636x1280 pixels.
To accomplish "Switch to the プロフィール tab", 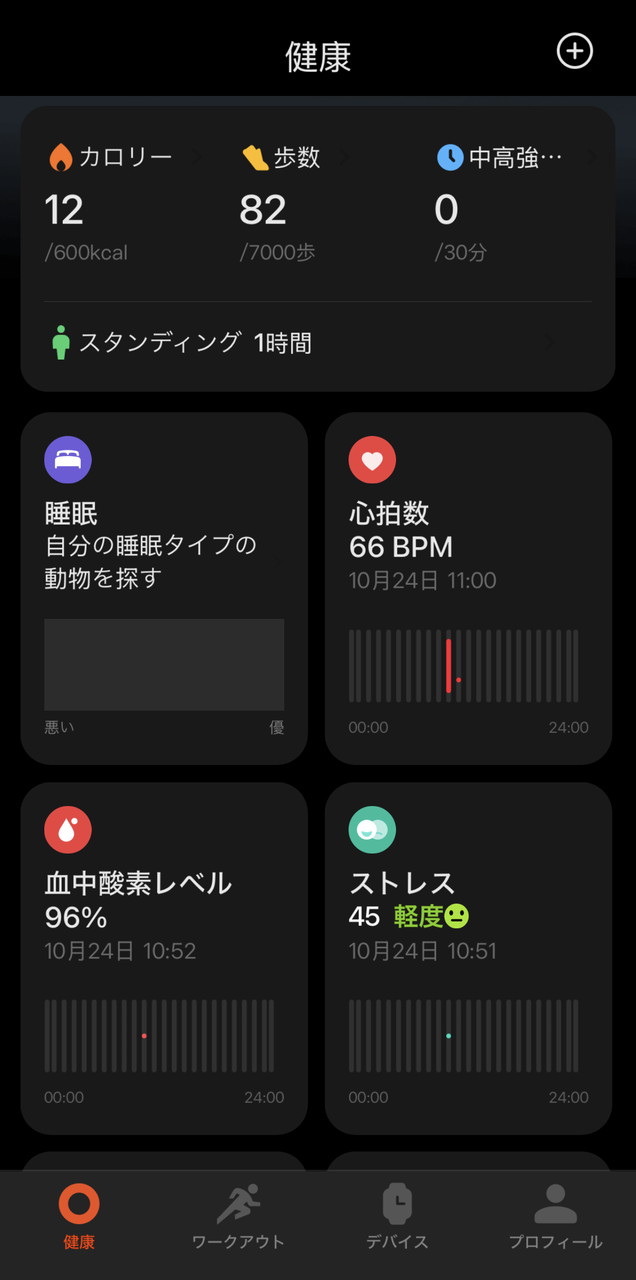I will pos(556,1216).
